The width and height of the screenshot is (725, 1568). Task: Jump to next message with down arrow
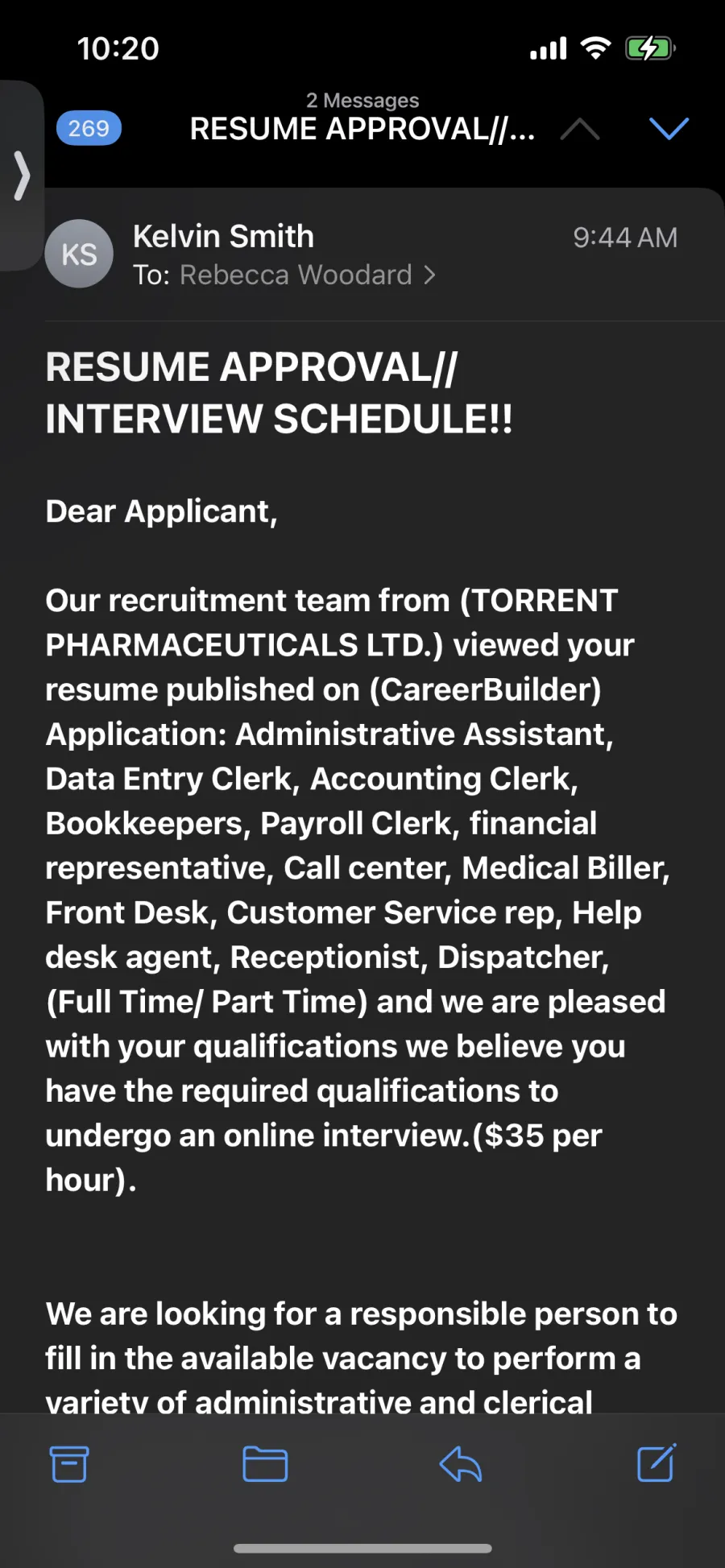[x=669, y=128]
